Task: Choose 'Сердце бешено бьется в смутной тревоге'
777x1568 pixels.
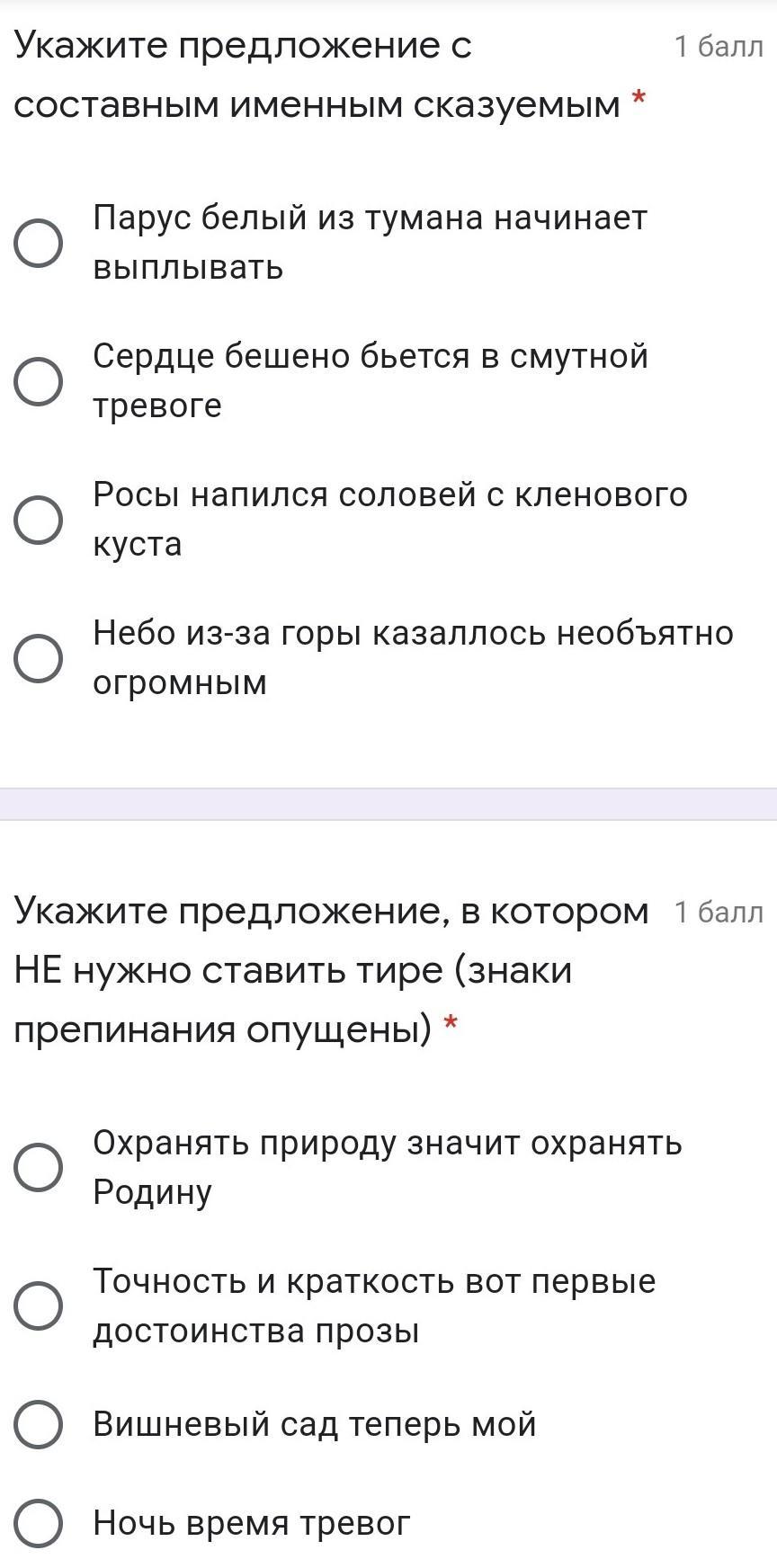Action: (38, 381)
